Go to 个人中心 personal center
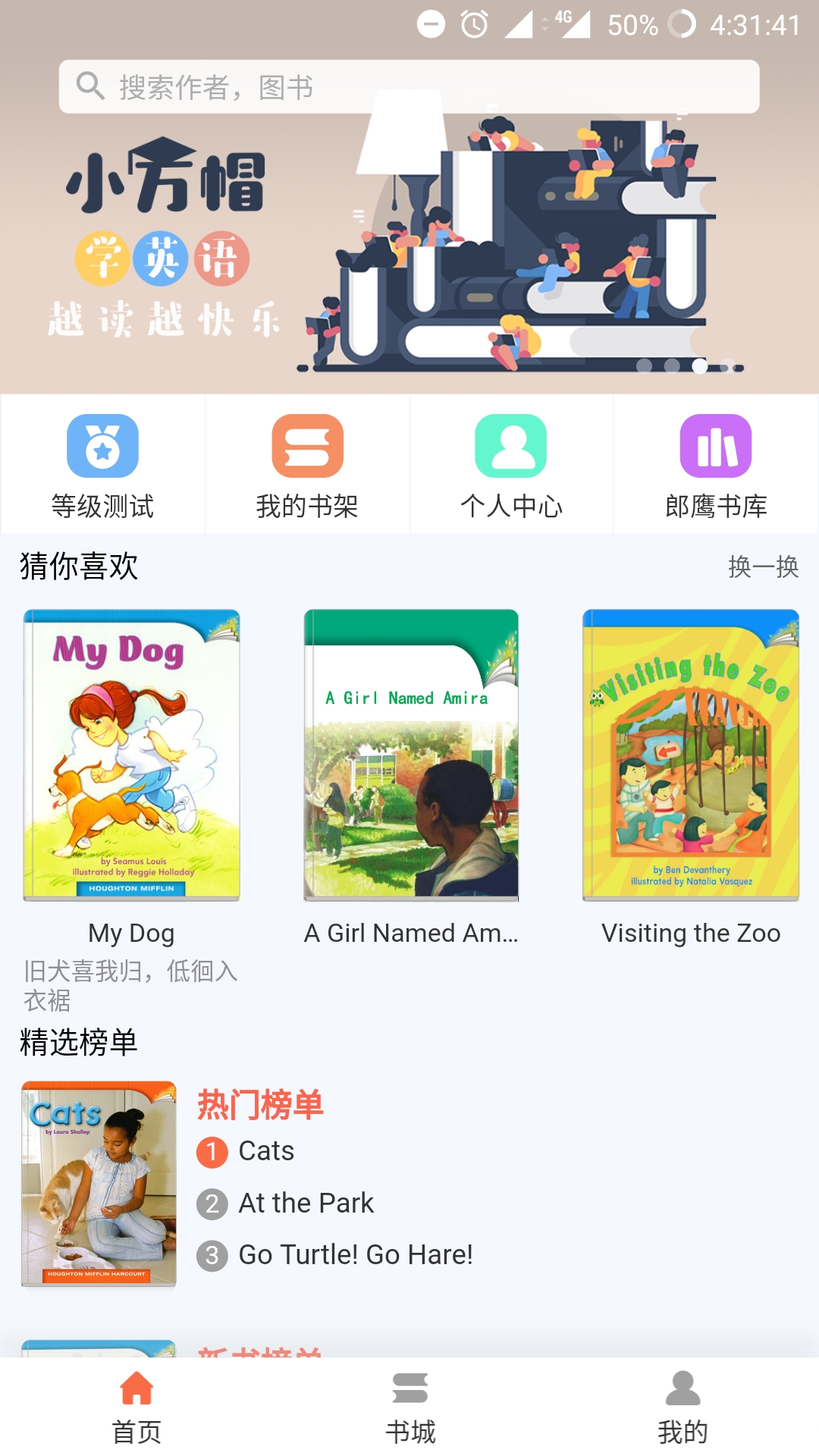 [512, 466]
